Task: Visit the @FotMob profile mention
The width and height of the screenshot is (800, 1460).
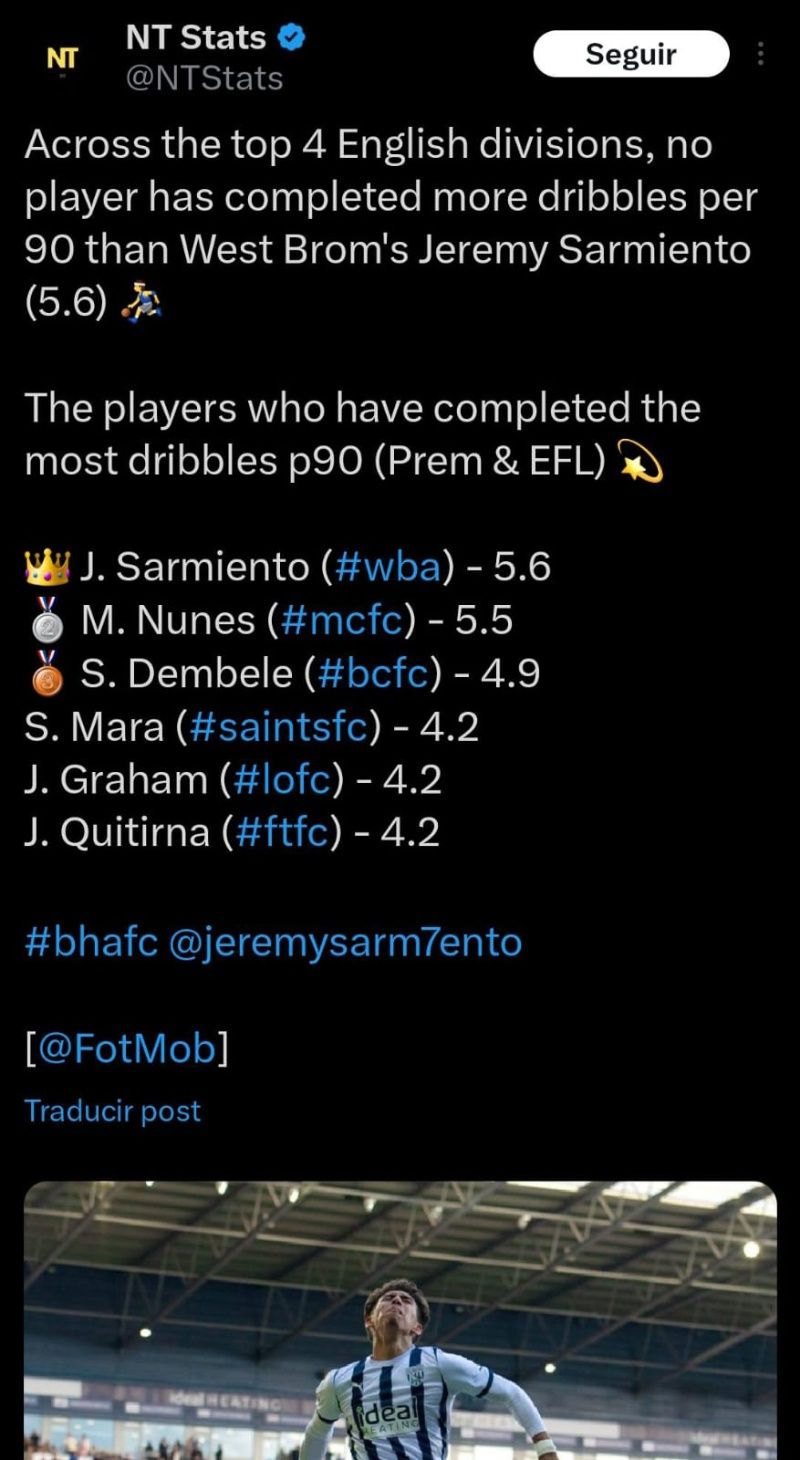Action: pyautogui.click(x=127, y=1048)
